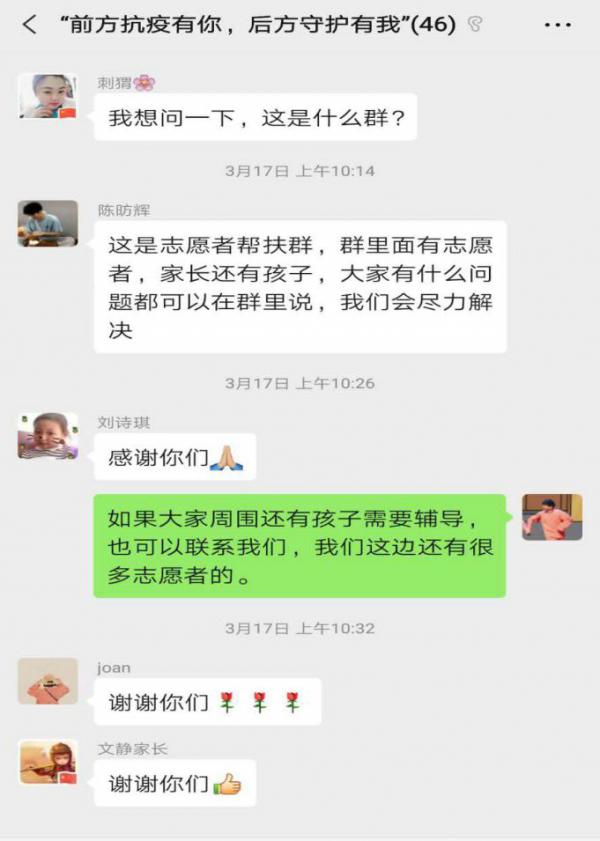The height and width of the screenshot is (841, 600).
Task: Go back from the group chat
Action: (x=28, y=25)
